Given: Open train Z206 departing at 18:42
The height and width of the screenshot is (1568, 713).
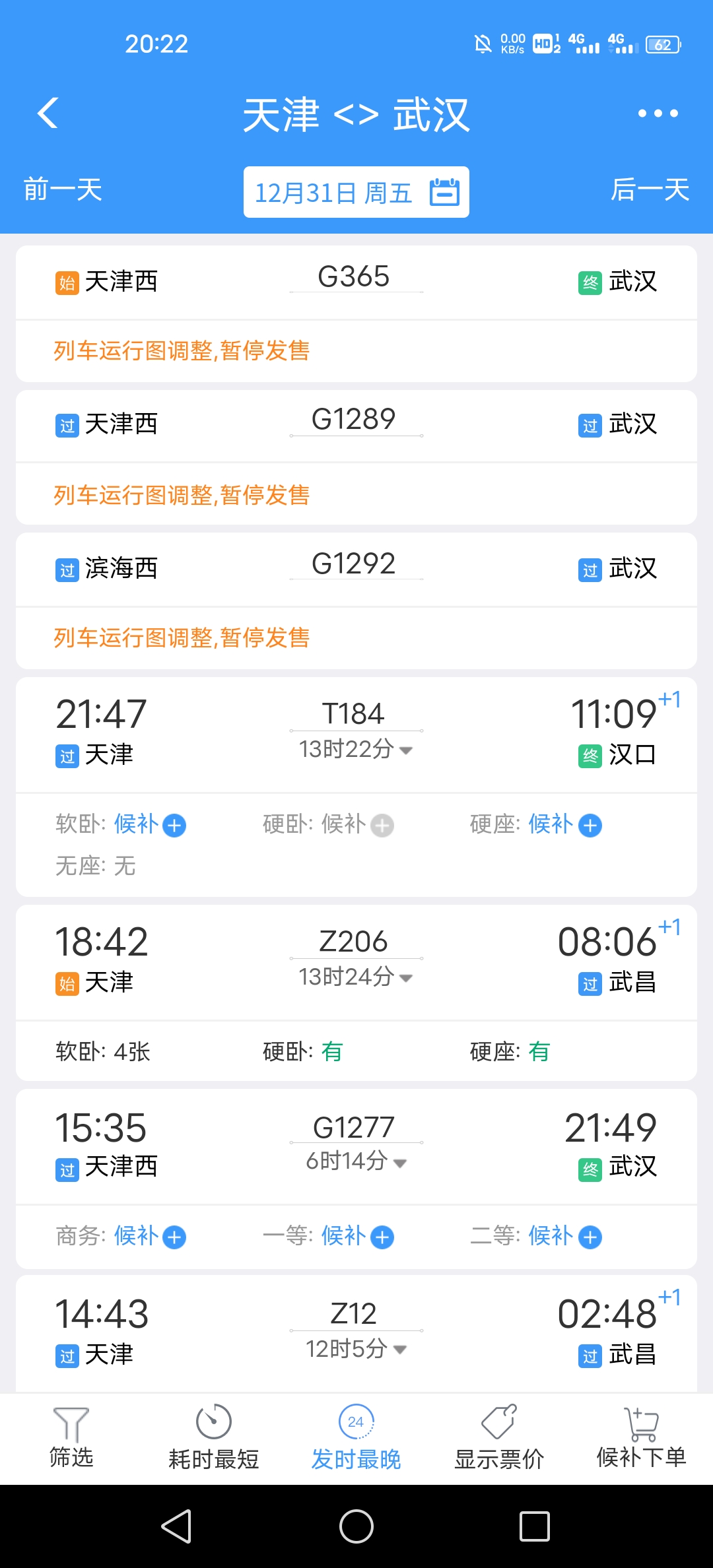Looking at the screenshot, I should click(356, 962).
